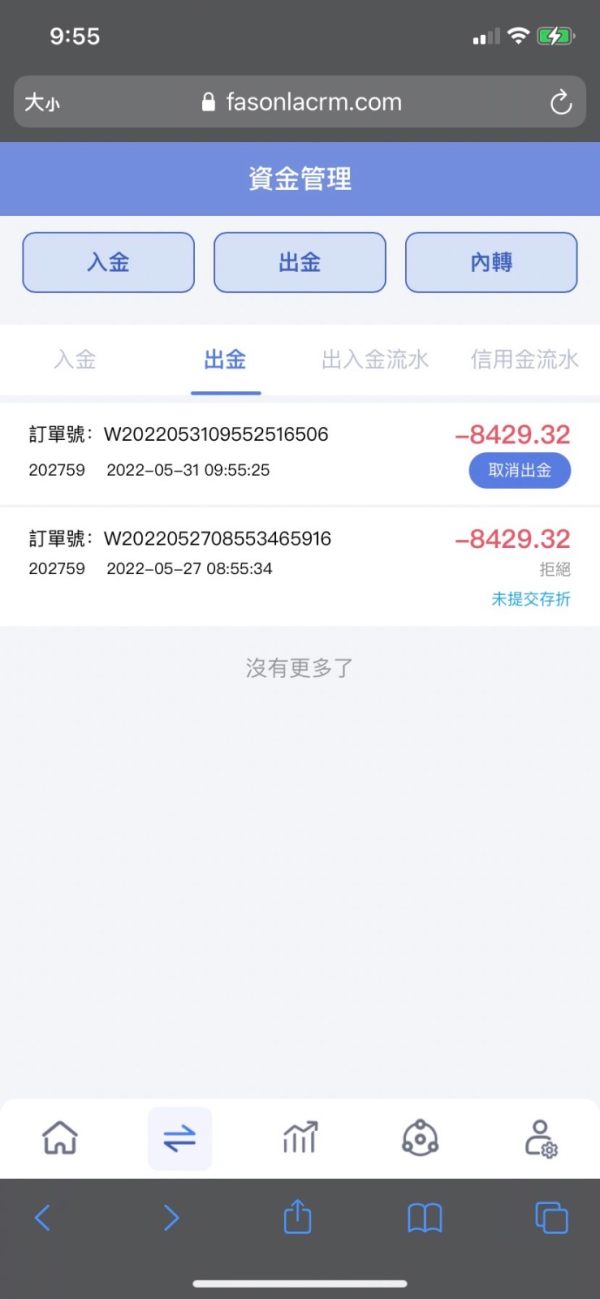Tap the 入金 deposit button
This screenshot has width=600, height=1299.
(x=108, y=262)
